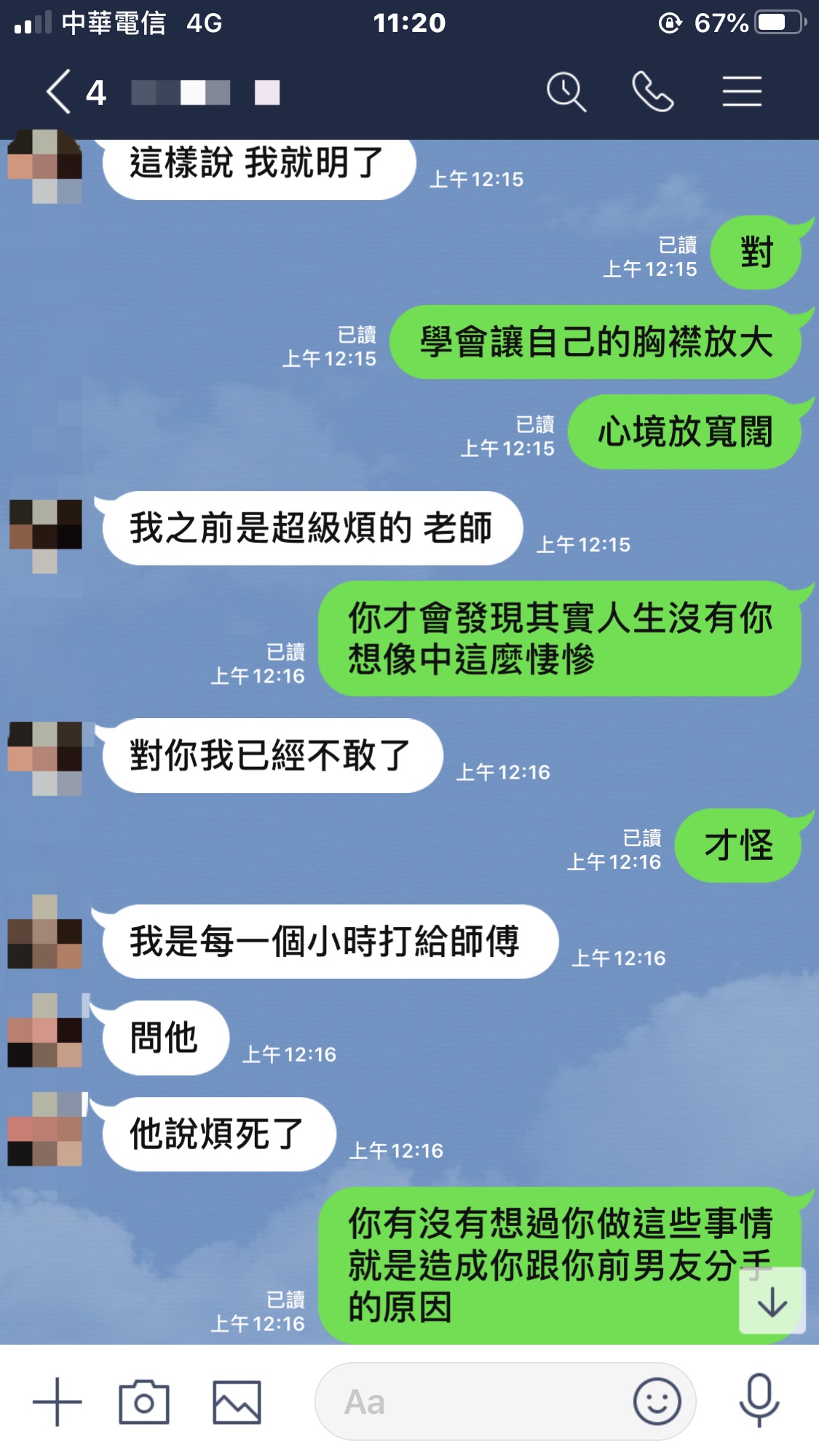This screenshot has height=1456, width=819.
Task: Open the plus attachment menu
Action: [x=58, y=1401]
